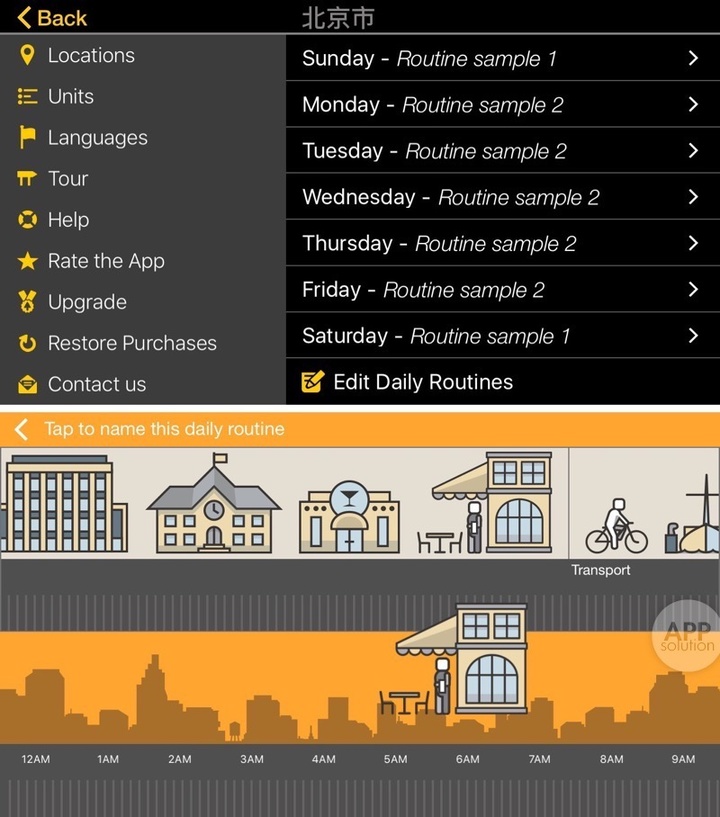Open Wednesday's routine settings
The image size is (720, 817).
[502, 197]
